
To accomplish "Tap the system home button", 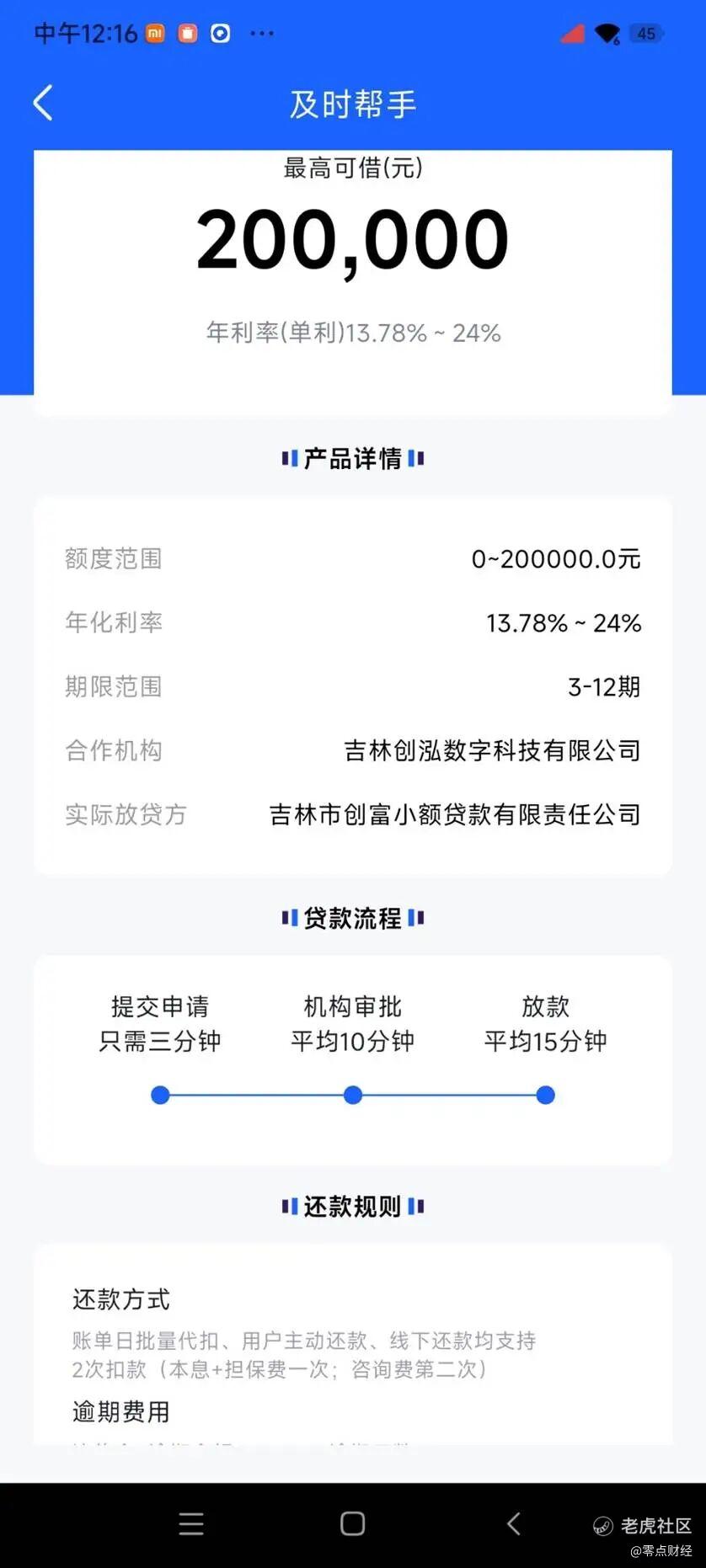I will 352,1523.
